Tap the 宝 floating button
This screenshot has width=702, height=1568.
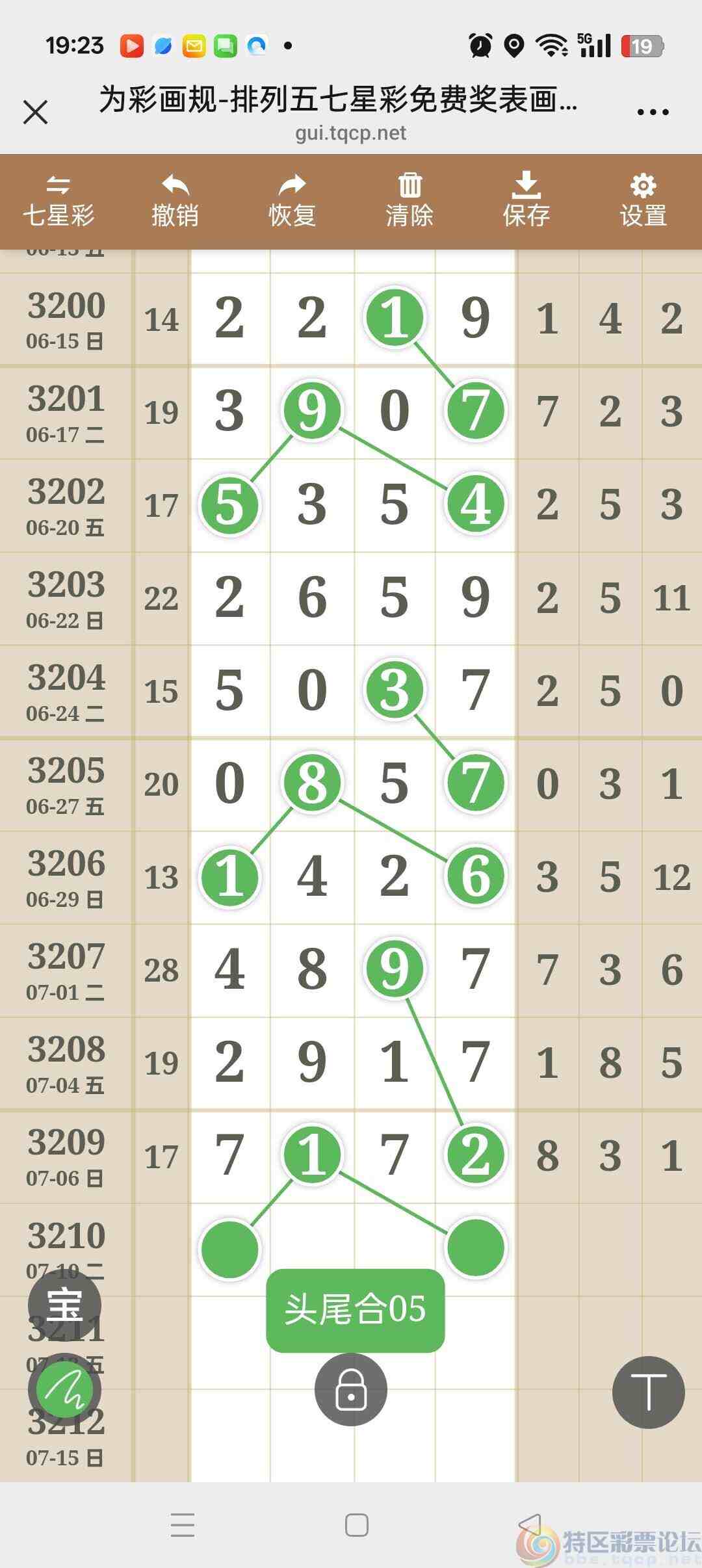pos(64,1304)
